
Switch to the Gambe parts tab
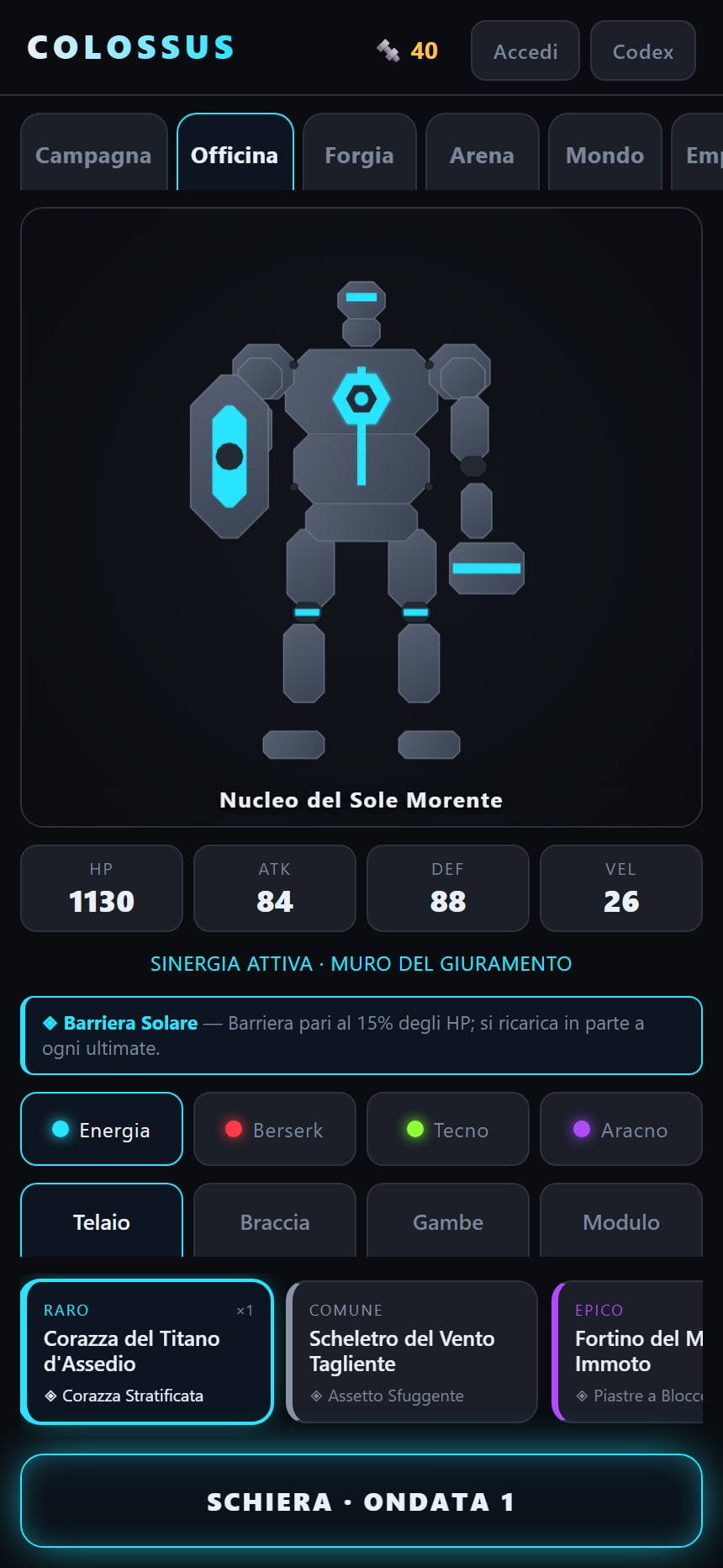tap(448, 1221)
